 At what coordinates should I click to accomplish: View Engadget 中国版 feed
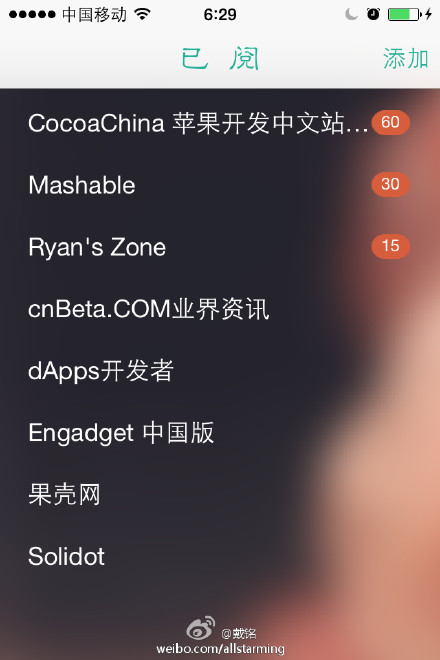tap(220, 432)
